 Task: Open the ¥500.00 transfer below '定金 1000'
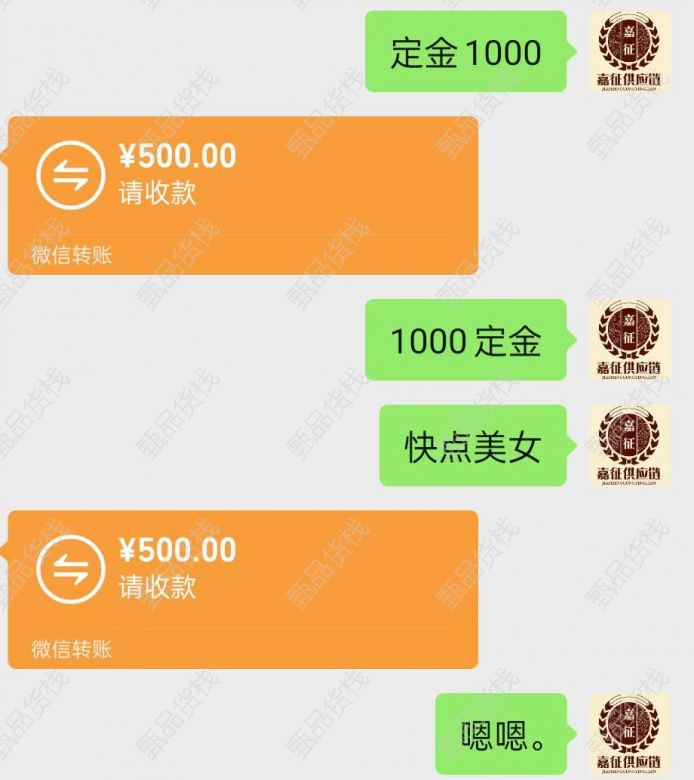pos(242,195)
